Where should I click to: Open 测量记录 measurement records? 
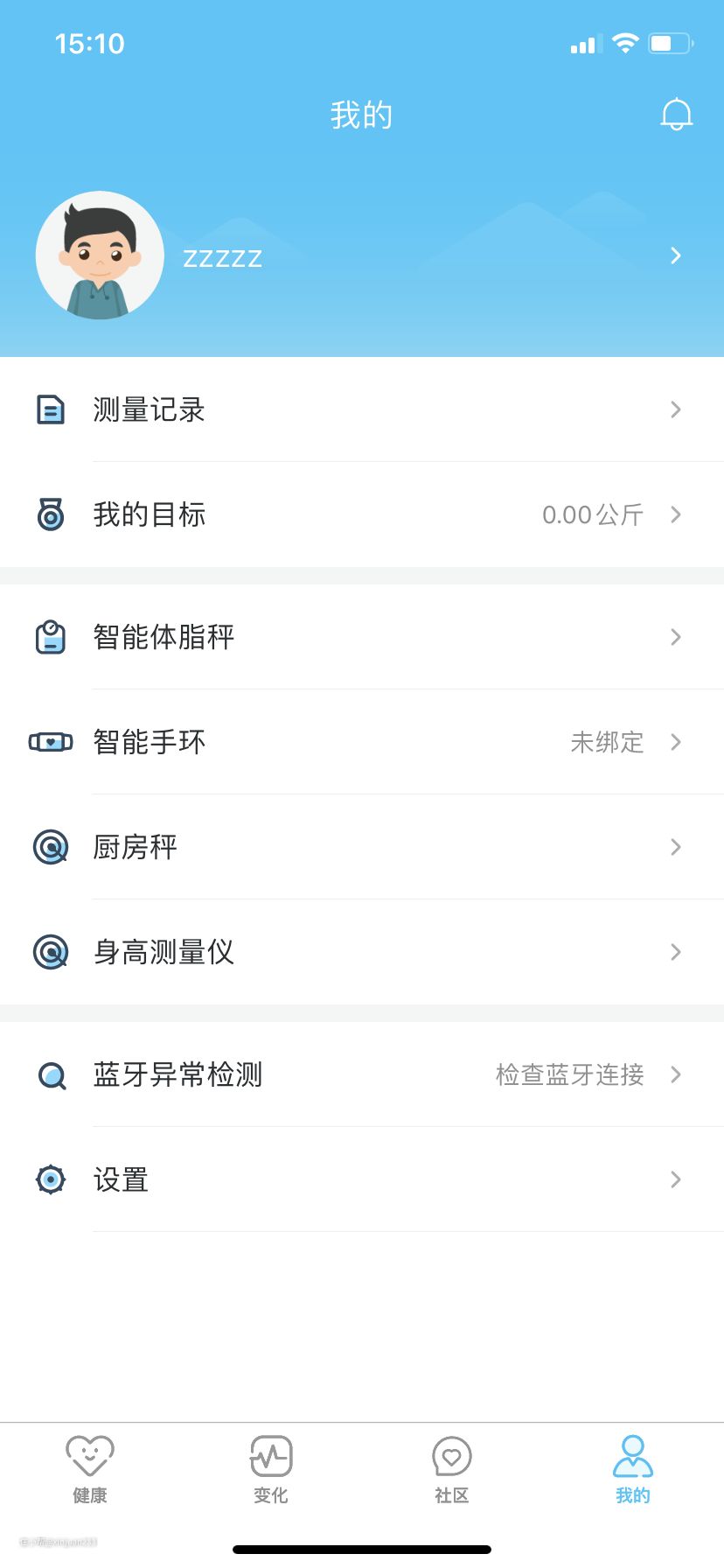pyautogui.click(x=362, y=409)
